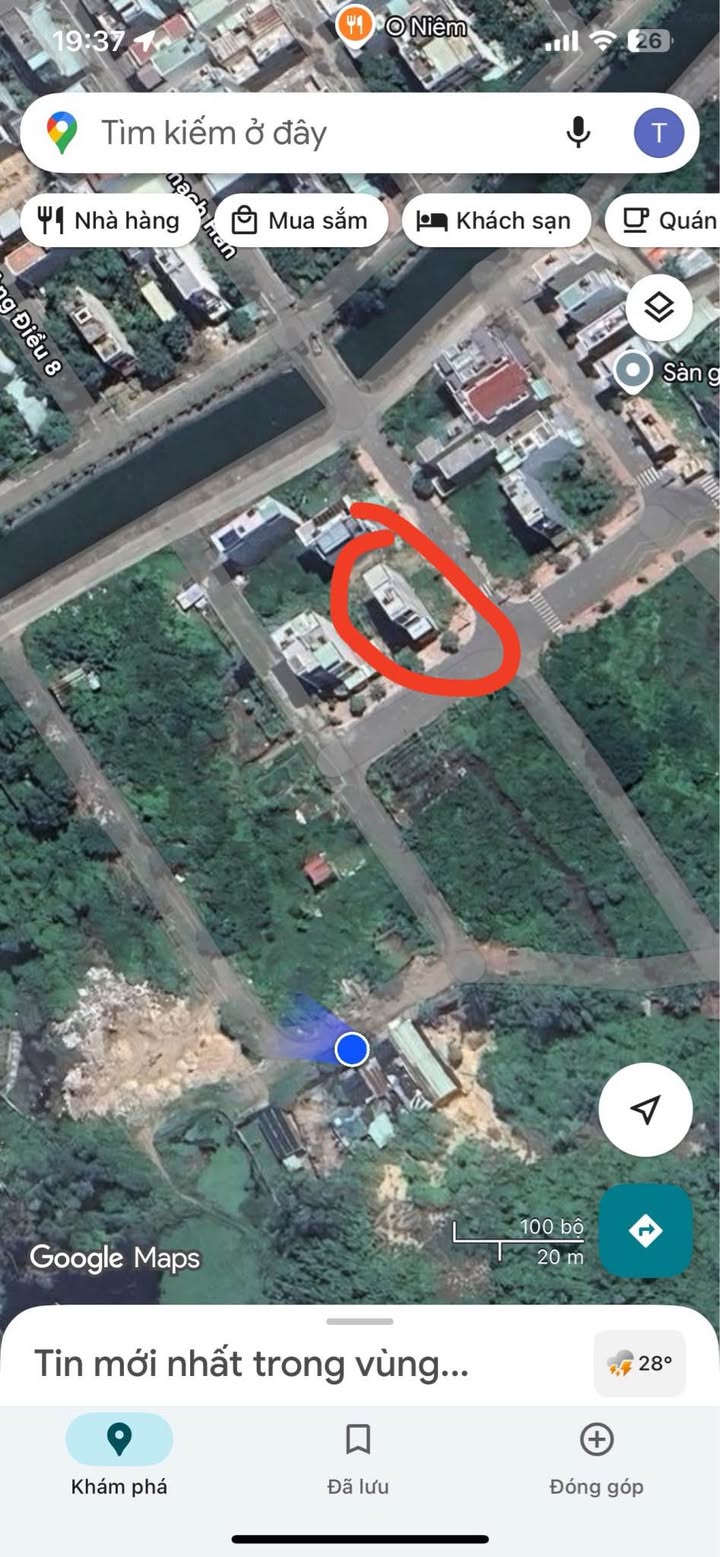Recenter map on my location
The height and width of the screenshot is (1557, 720).
tap(645, 1109)
